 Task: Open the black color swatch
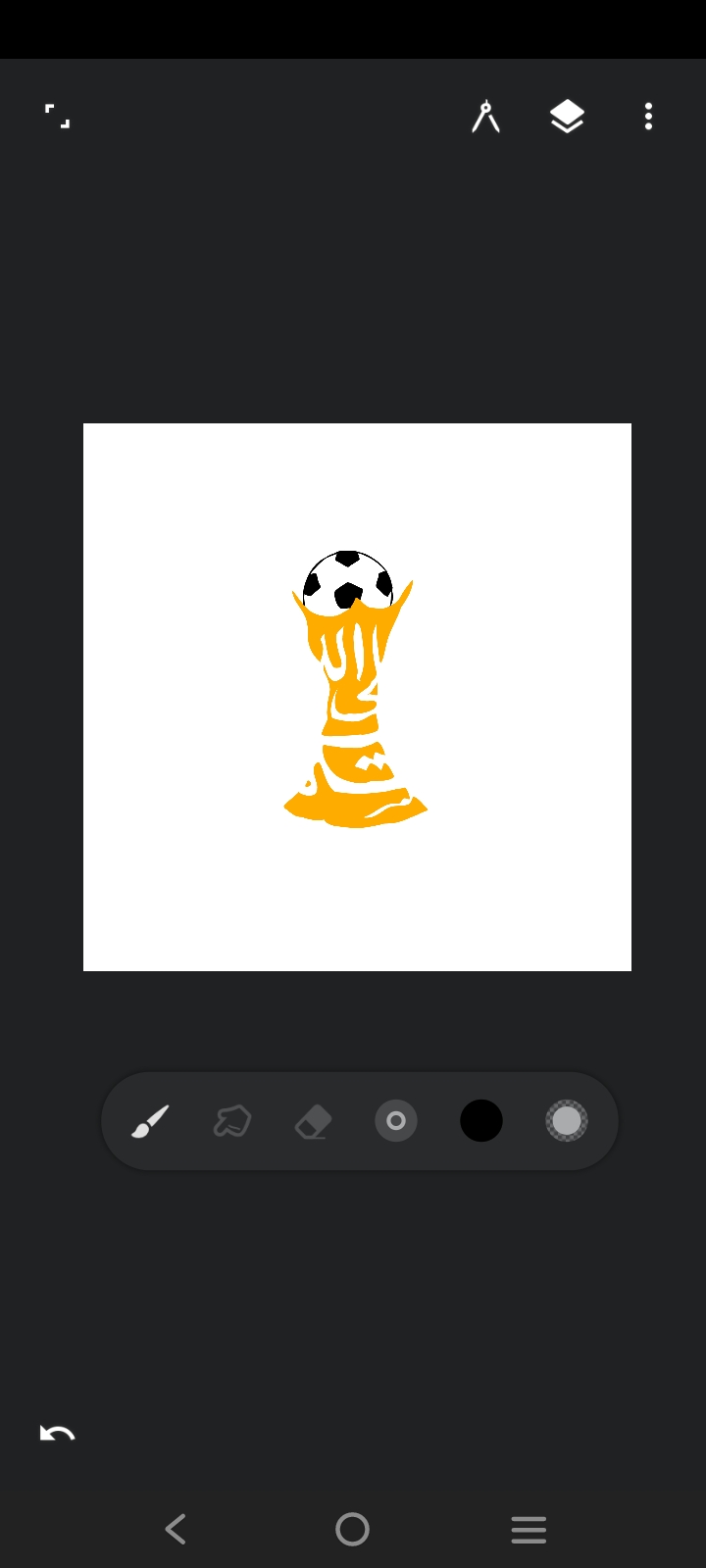pos(481,1121)
